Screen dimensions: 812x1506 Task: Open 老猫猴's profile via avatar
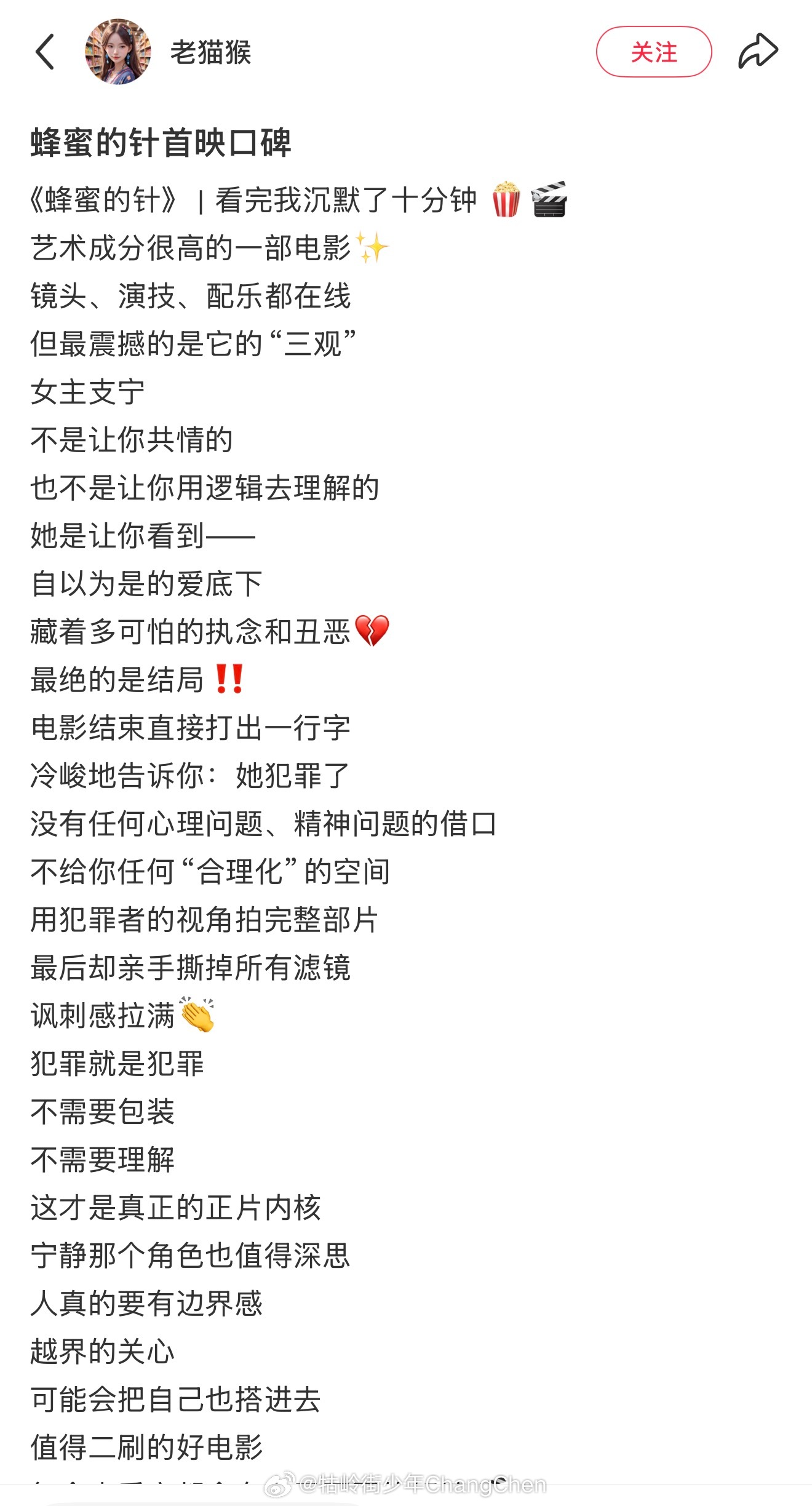[x=118, y=52]
